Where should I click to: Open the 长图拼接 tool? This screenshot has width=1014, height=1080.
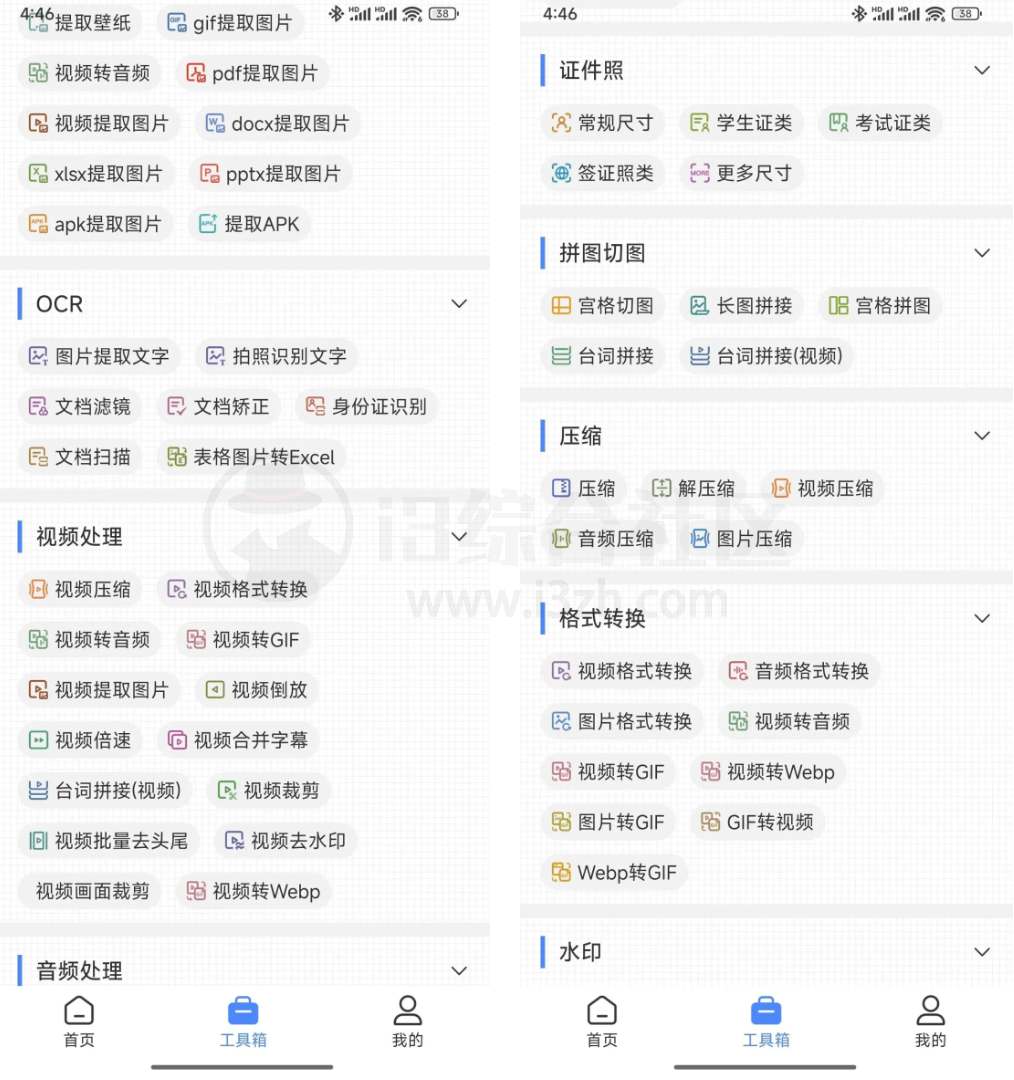742,306
